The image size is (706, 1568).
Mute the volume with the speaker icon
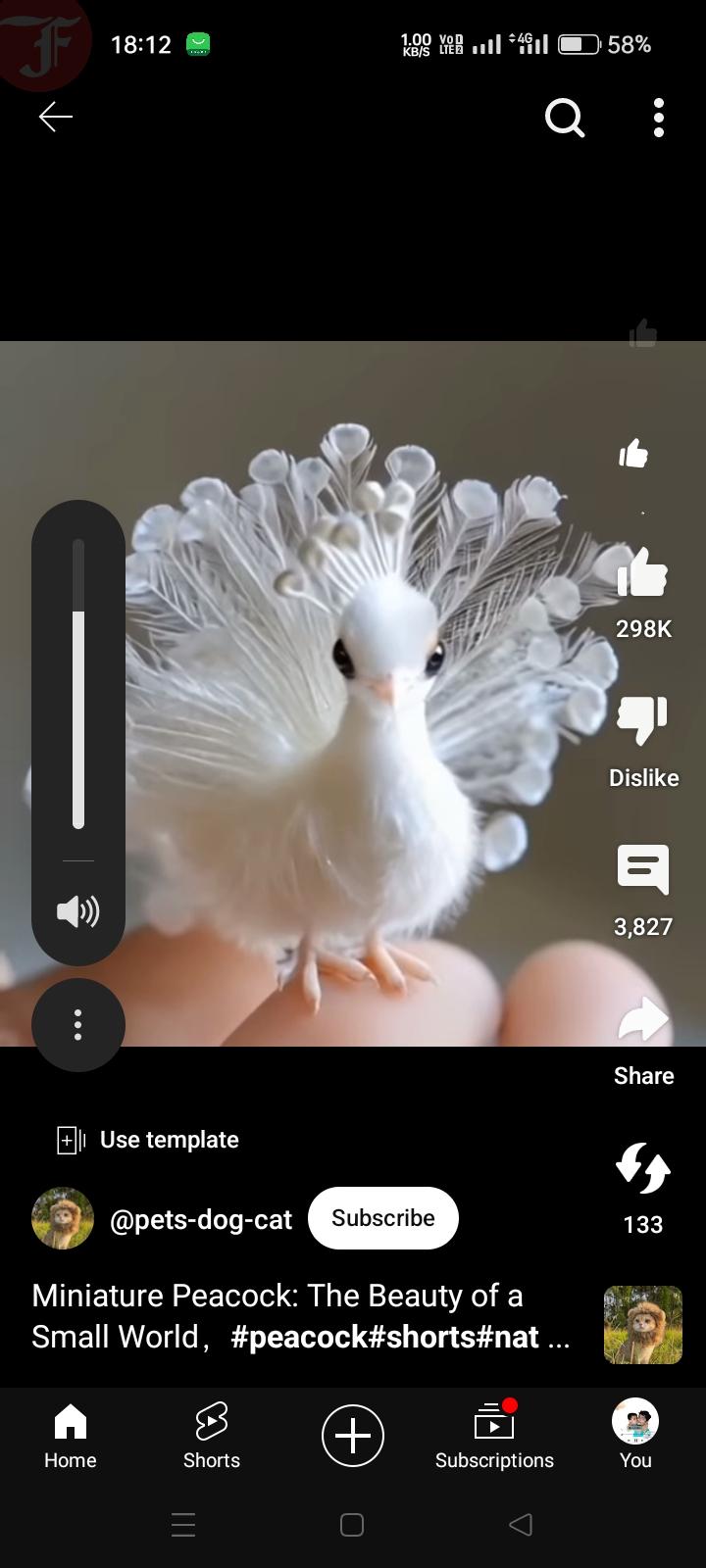click(78, 911)
